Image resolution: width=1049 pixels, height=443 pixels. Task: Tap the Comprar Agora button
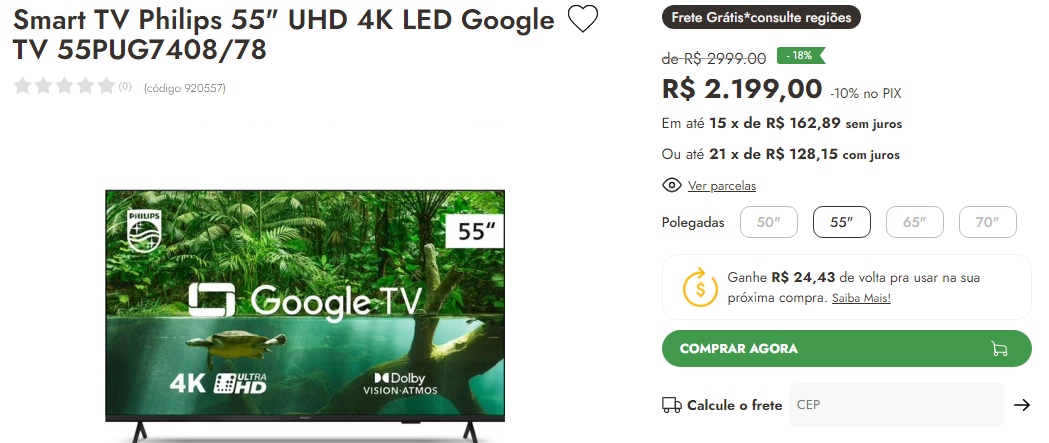tap(846, 349)
